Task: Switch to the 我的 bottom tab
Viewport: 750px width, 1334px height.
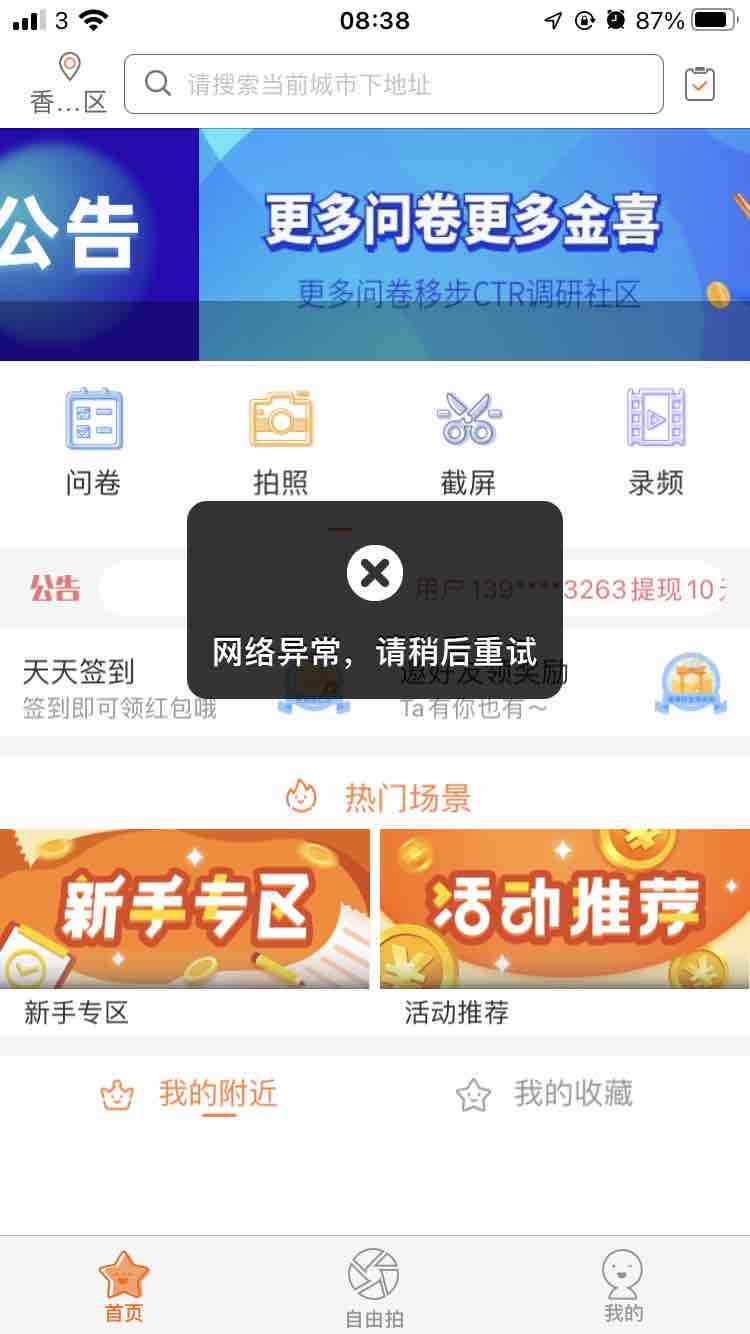Action: (623, 1287)
